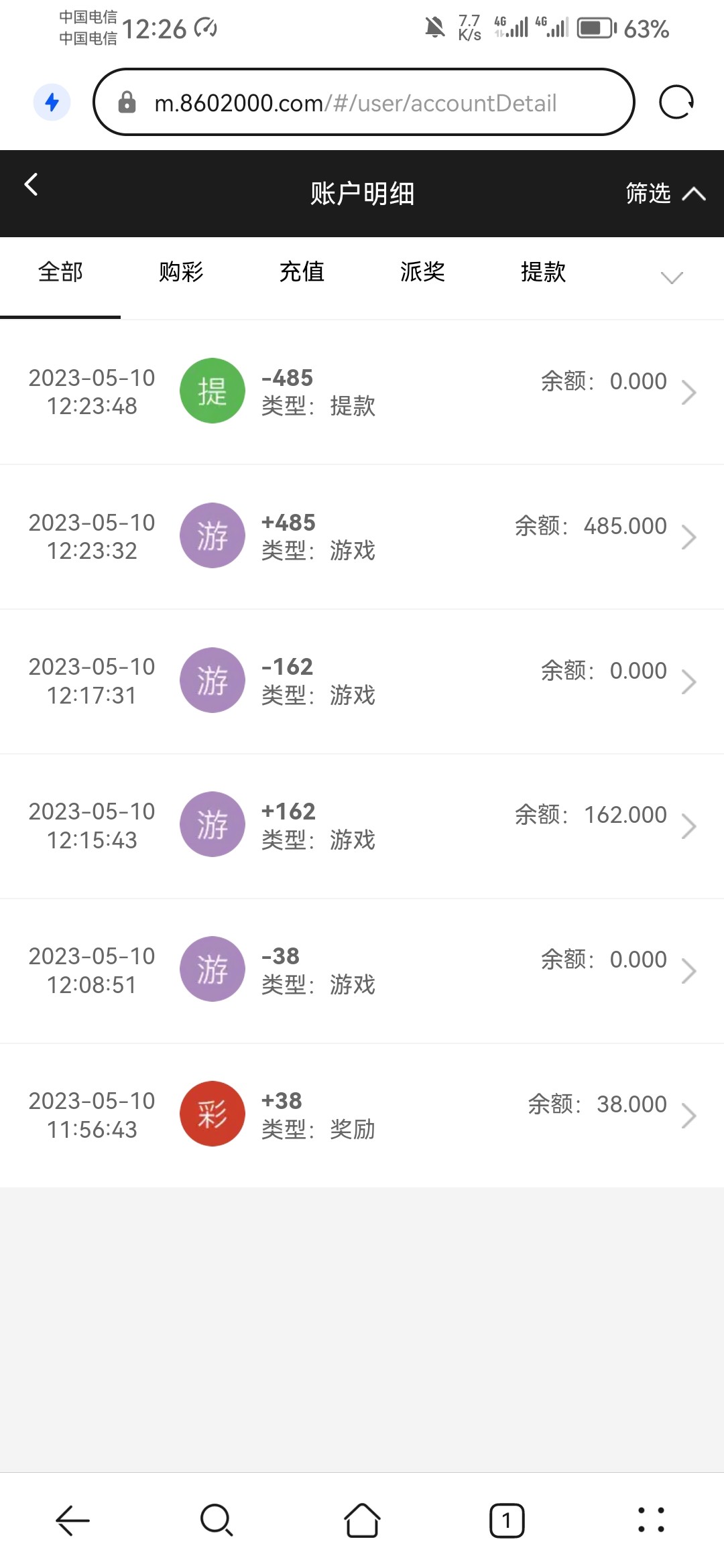
Task: Go back from the 账户明细 page
Action: 31,185
